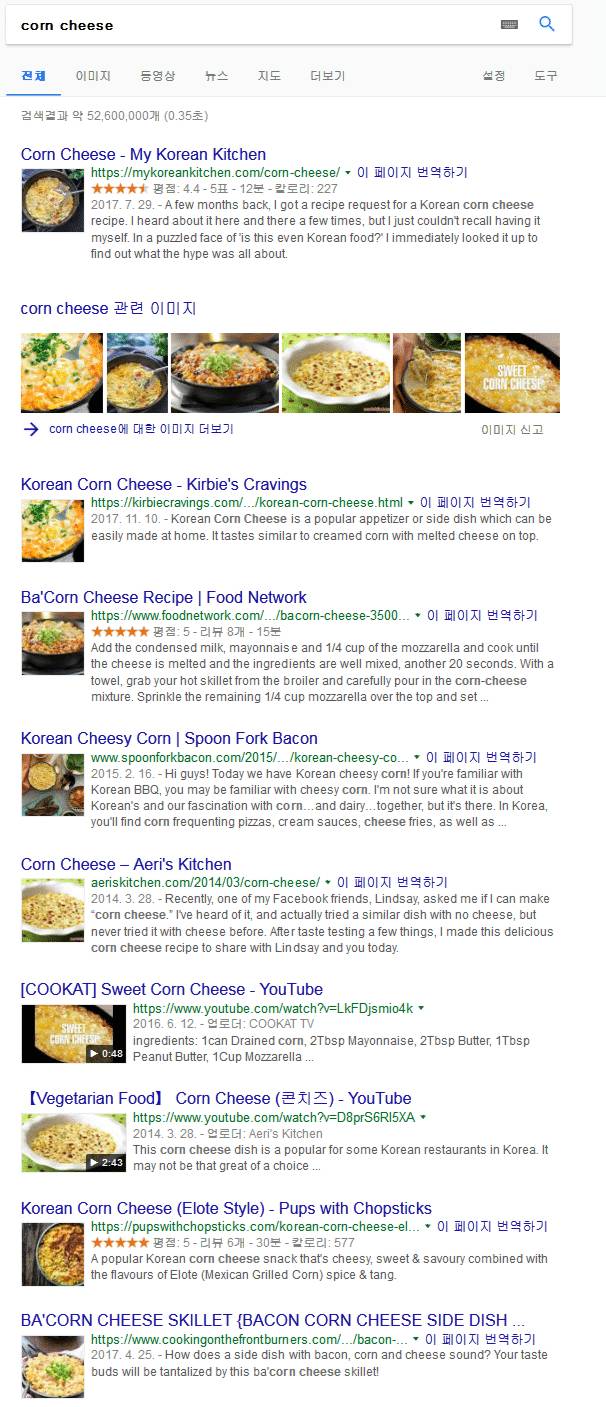Open the on-screen keyboard icon
This screenshot has height=1407, width=606.
[509, 25]
